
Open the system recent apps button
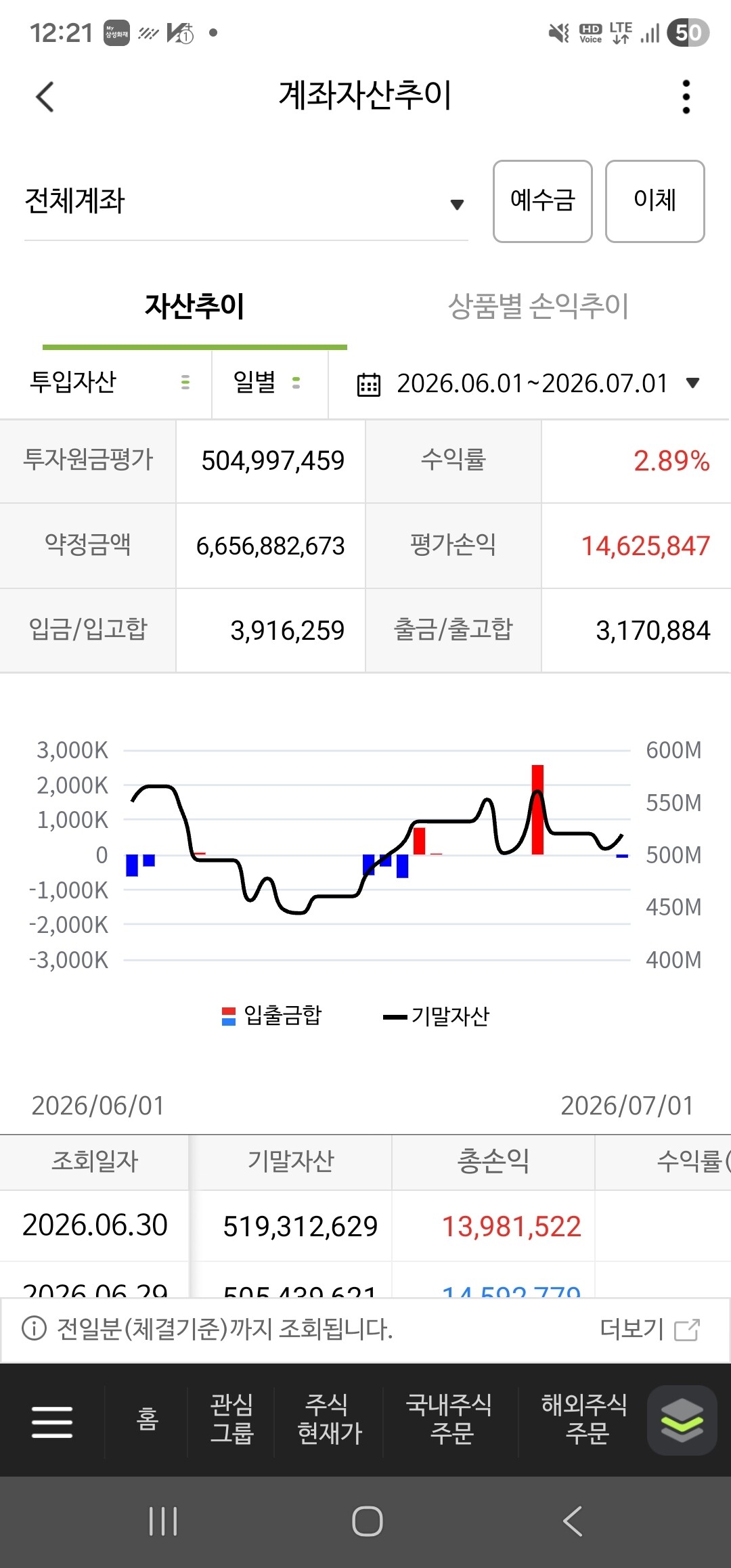point(163,1521)
